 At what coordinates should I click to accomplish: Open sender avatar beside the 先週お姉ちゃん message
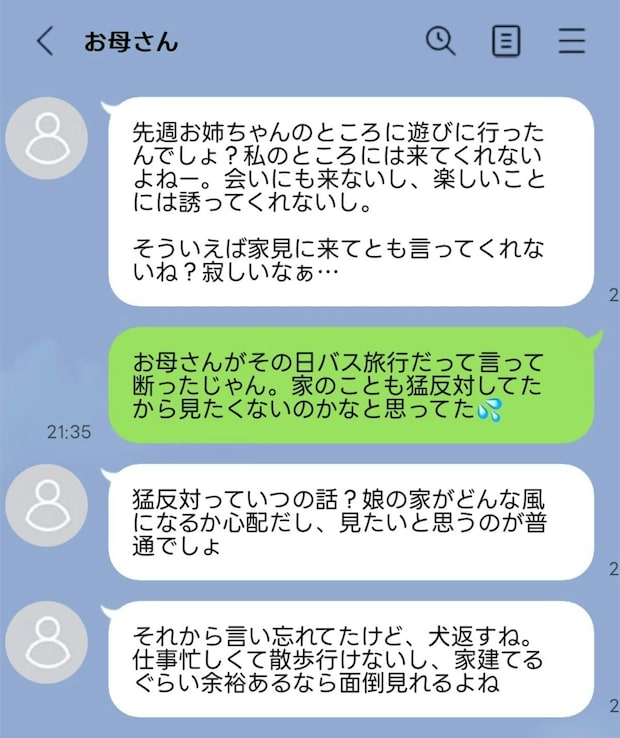tap(47, 139)
